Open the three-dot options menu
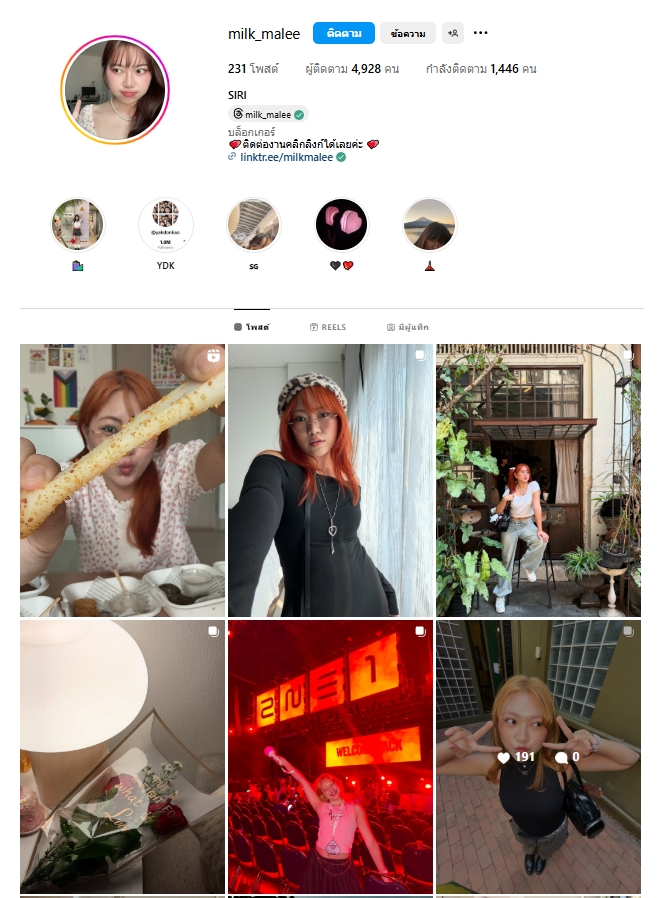This screenshot has height=898, width=659. pos(481,33)
